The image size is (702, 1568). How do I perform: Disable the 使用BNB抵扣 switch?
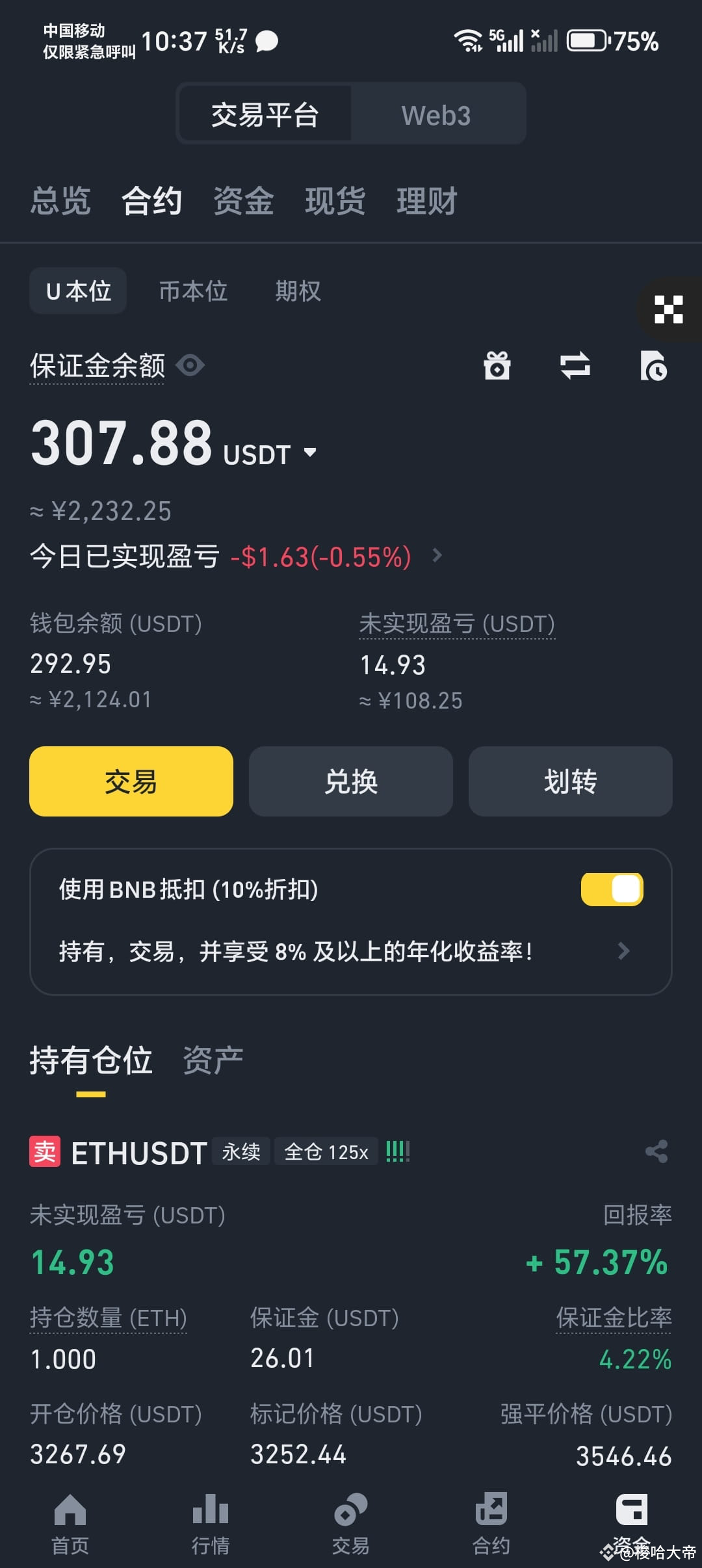point(611,888)
